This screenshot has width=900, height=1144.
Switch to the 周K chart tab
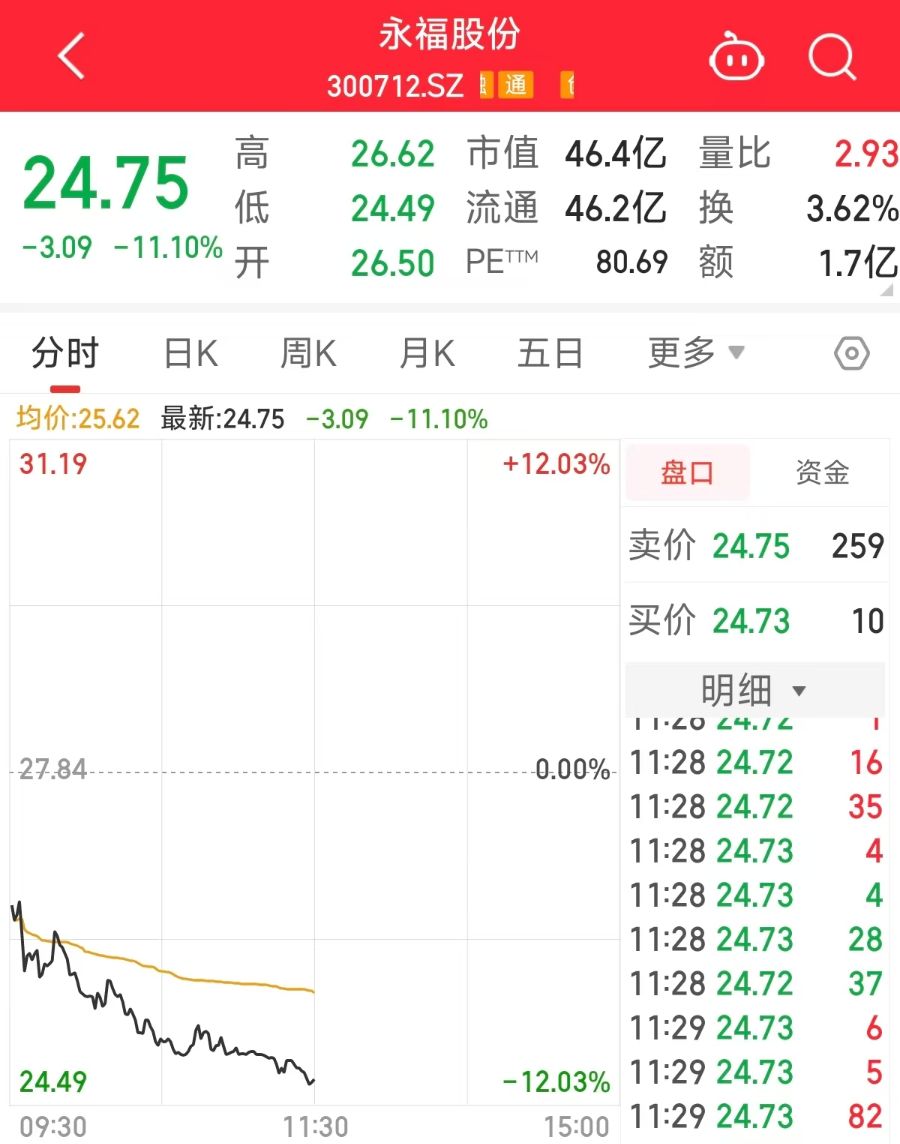(x=308, y=353)
